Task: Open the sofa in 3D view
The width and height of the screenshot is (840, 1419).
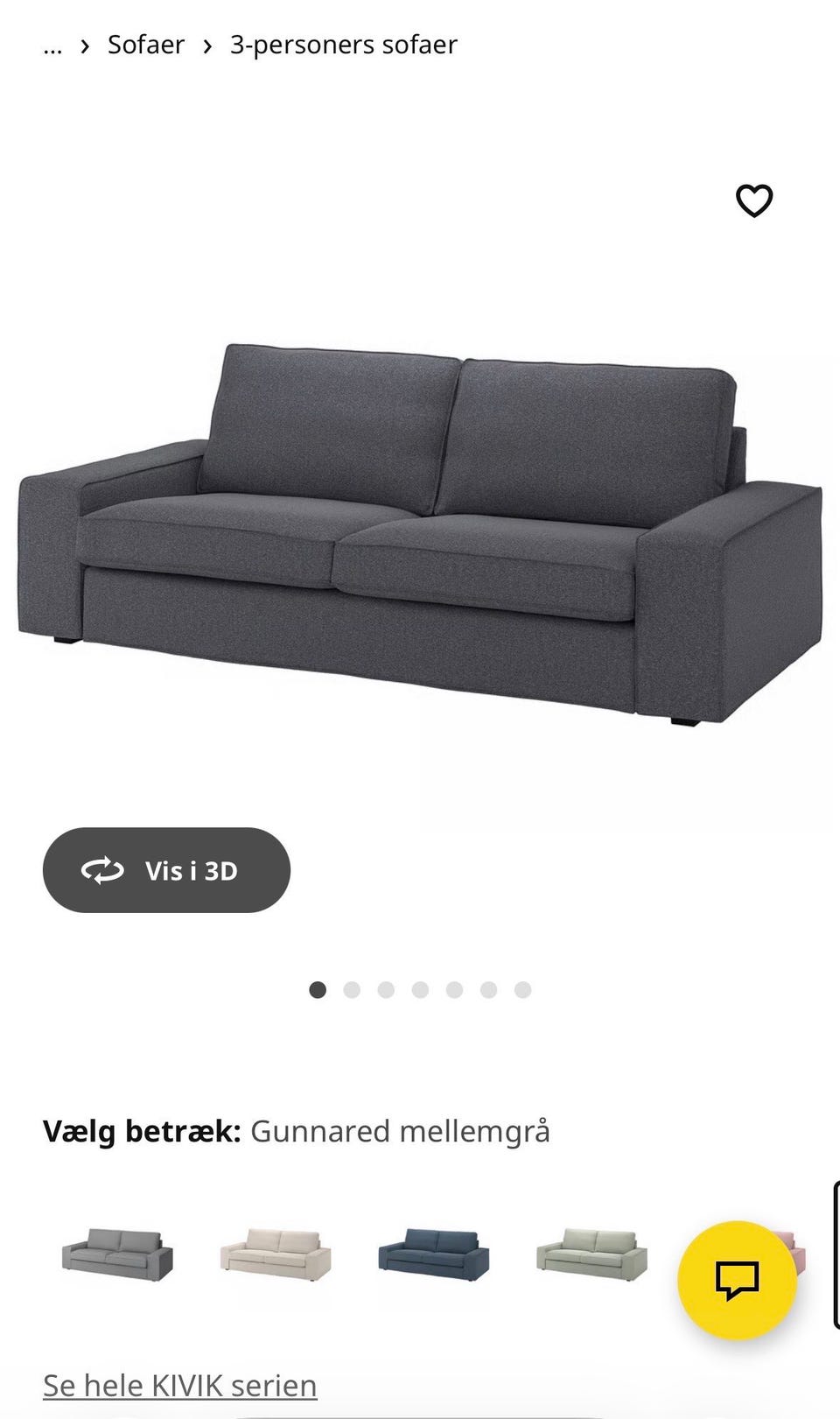Action: pos(166,870)
